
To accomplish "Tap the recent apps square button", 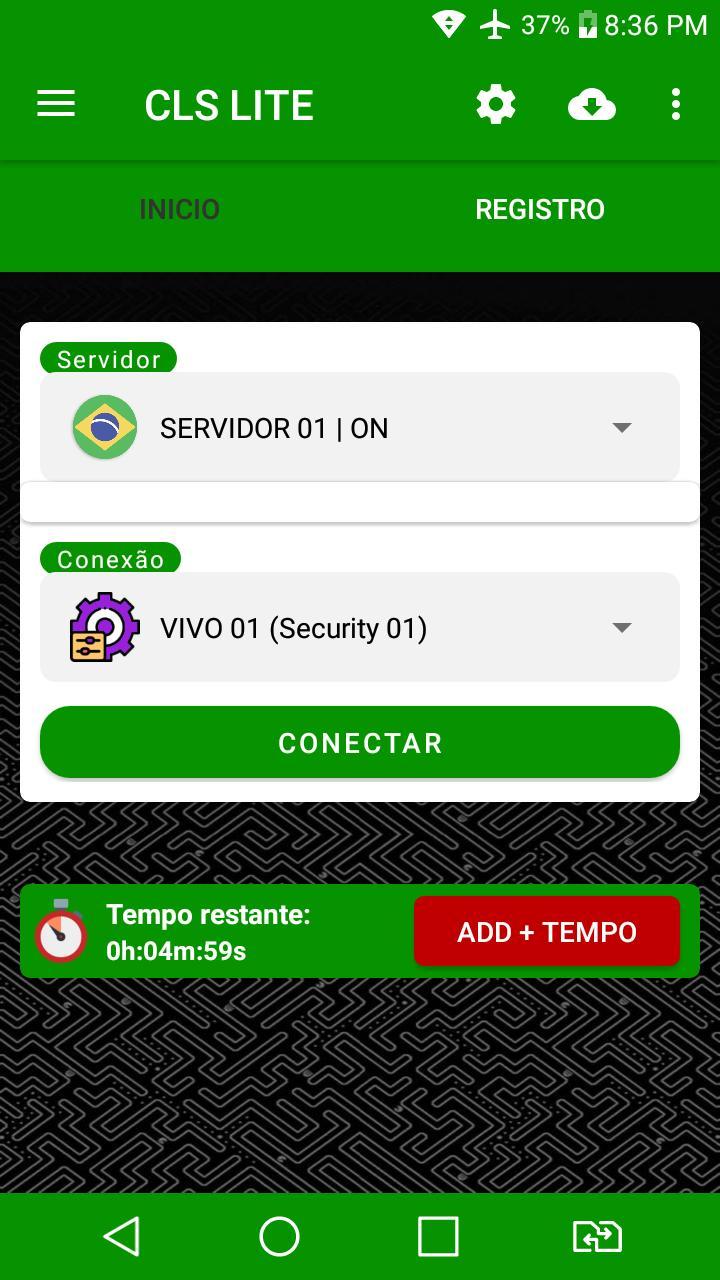I will tap(437, 1235).
